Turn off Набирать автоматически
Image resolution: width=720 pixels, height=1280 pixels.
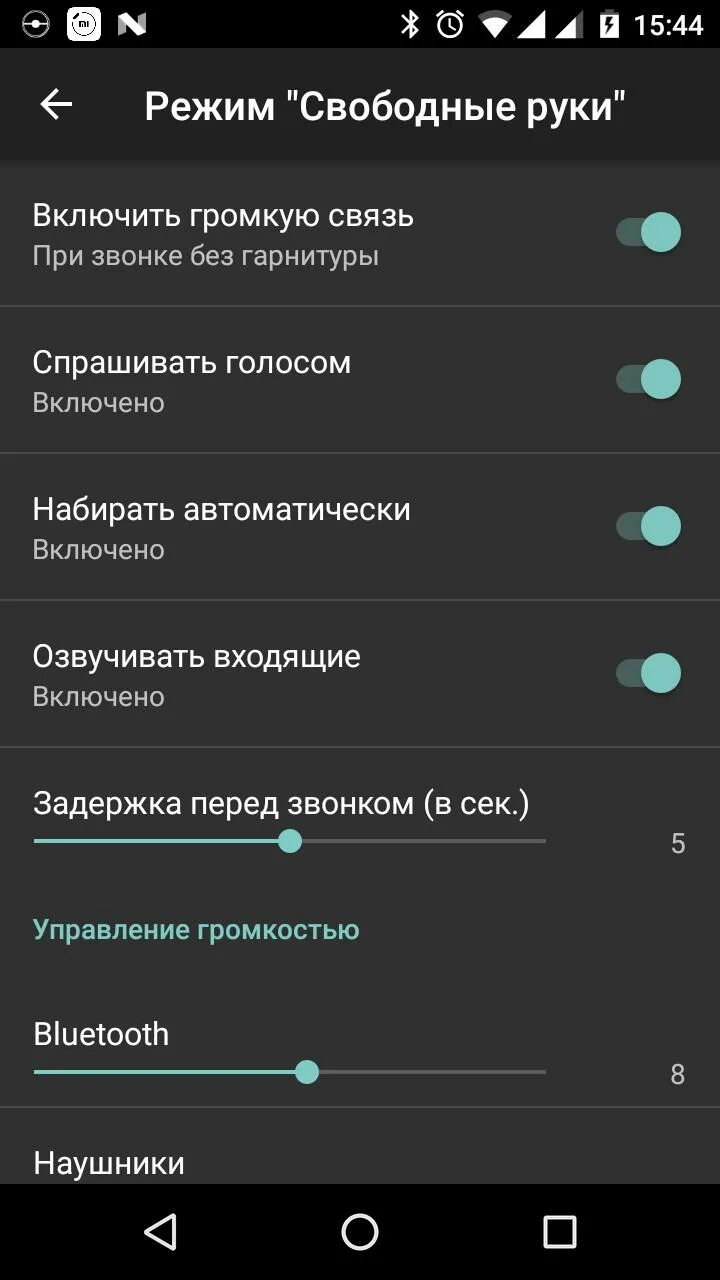tap(648, 527)
